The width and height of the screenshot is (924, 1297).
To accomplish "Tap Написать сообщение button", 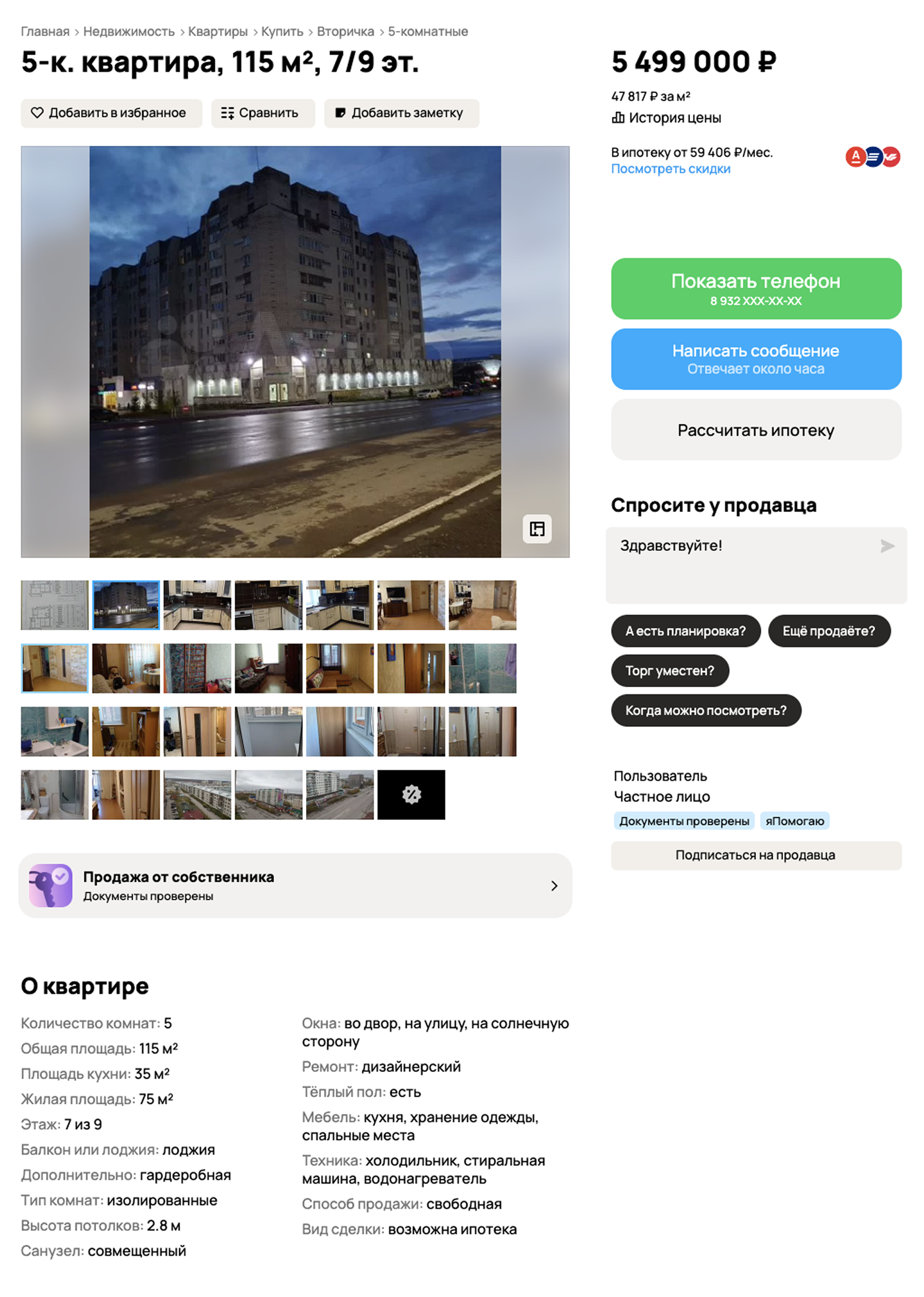I will (x=755, y=358).
